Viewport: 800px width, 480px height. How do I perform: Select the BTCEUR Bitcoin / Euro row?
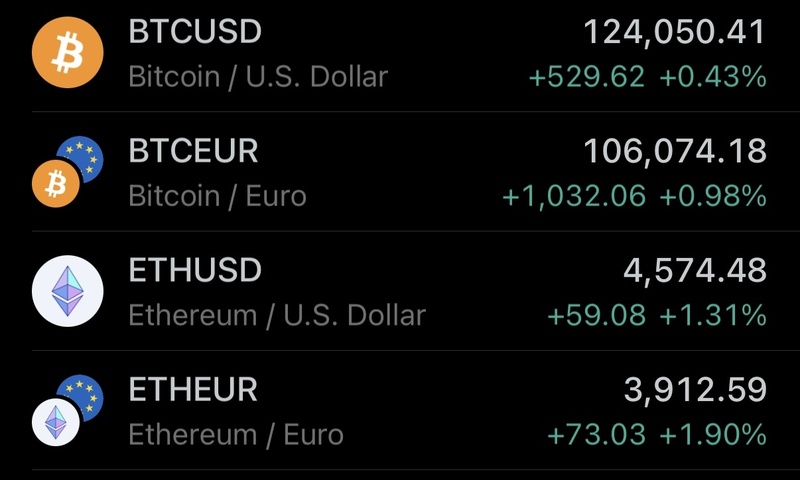click(x=400, y=172)
